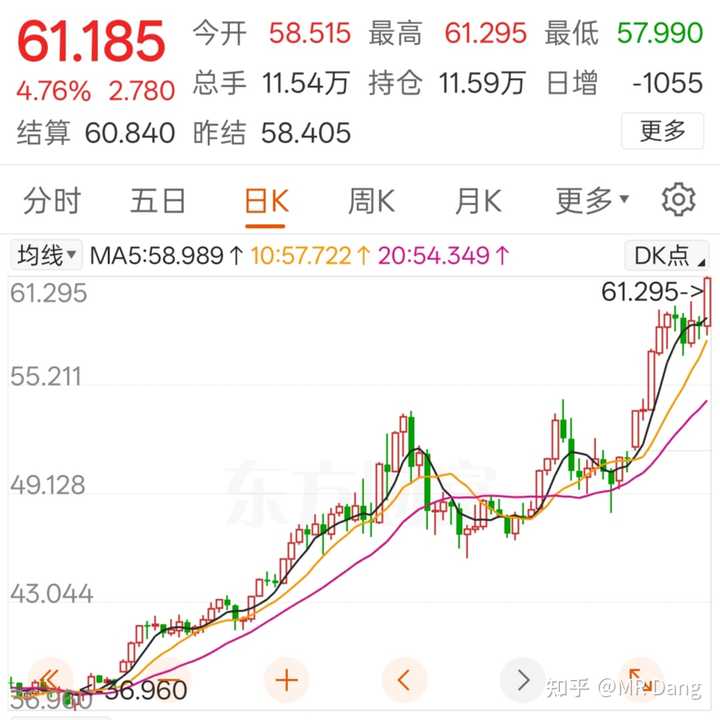Select the 日K chart tab
Image resolution: width=720 pixels, height=720 pixels.
click(x=266, y=201)
